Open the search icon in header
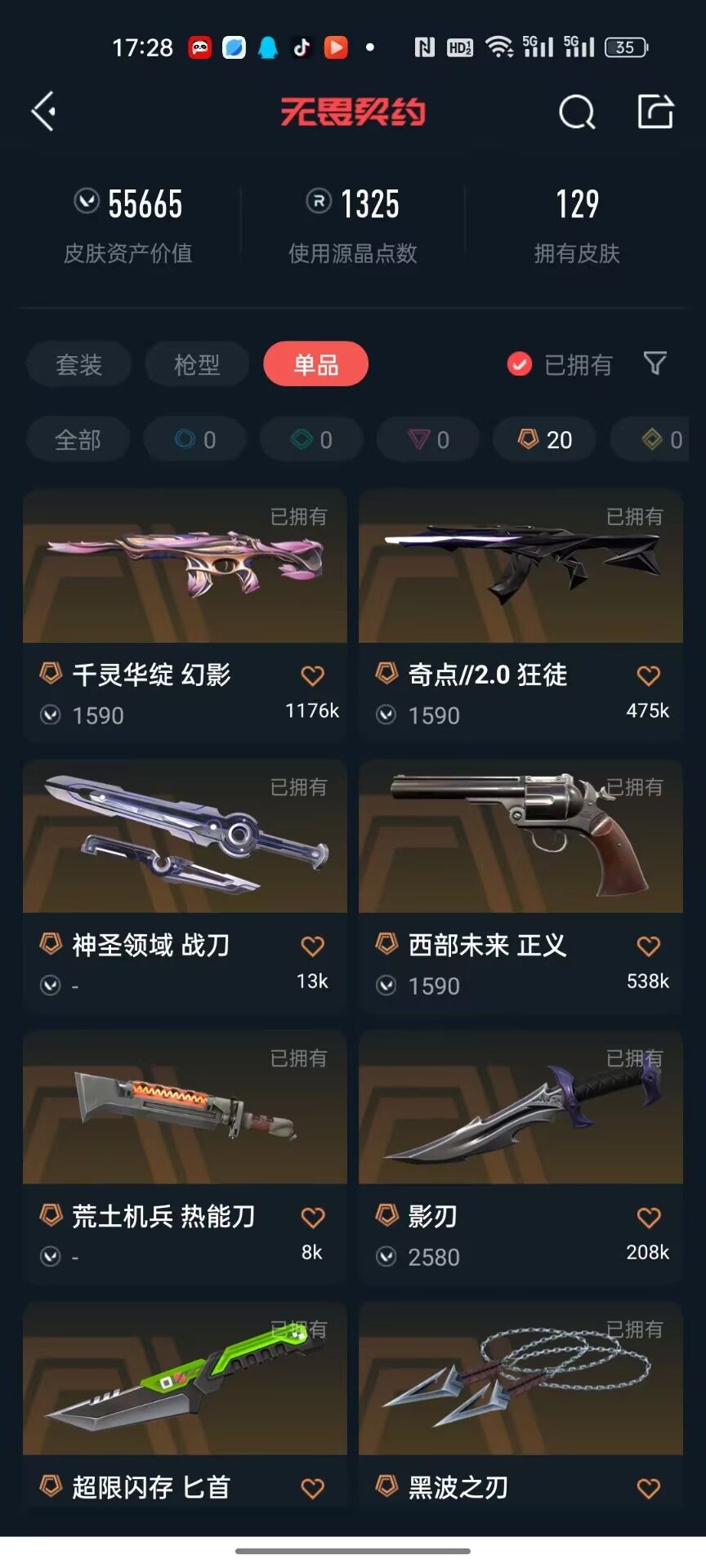This screenshot has height=1568, width=706. coord(577,112)
